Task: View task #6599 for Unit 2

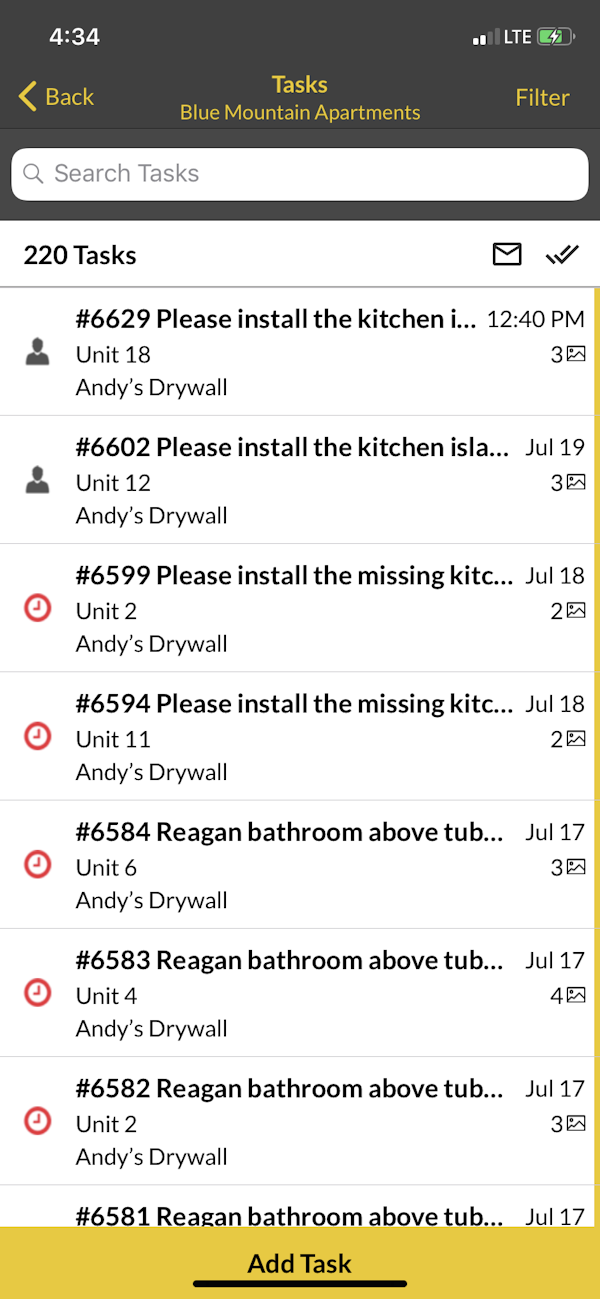Action: click(x=300, y=609)
